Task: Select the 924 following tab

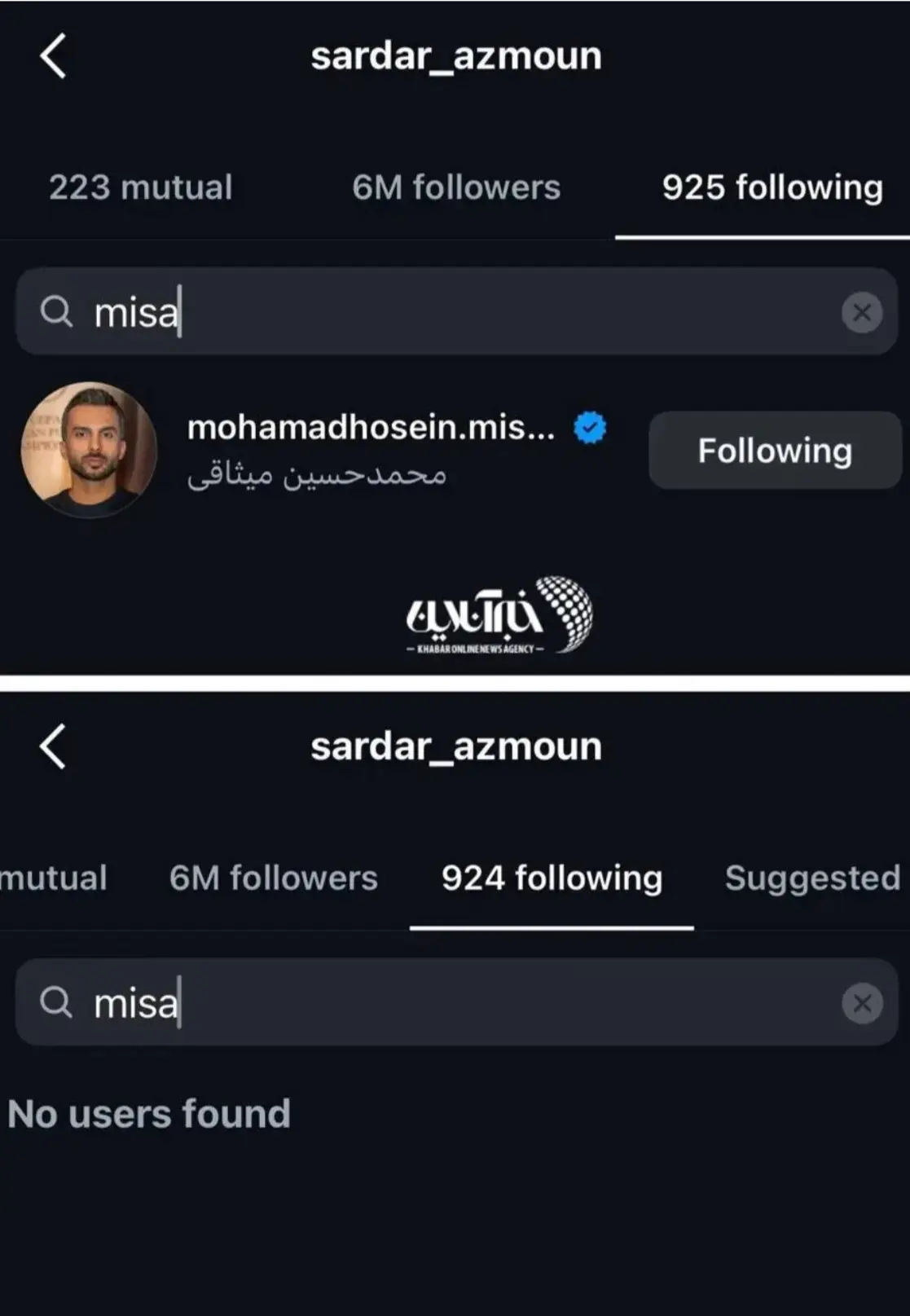Action: [552, 878]
